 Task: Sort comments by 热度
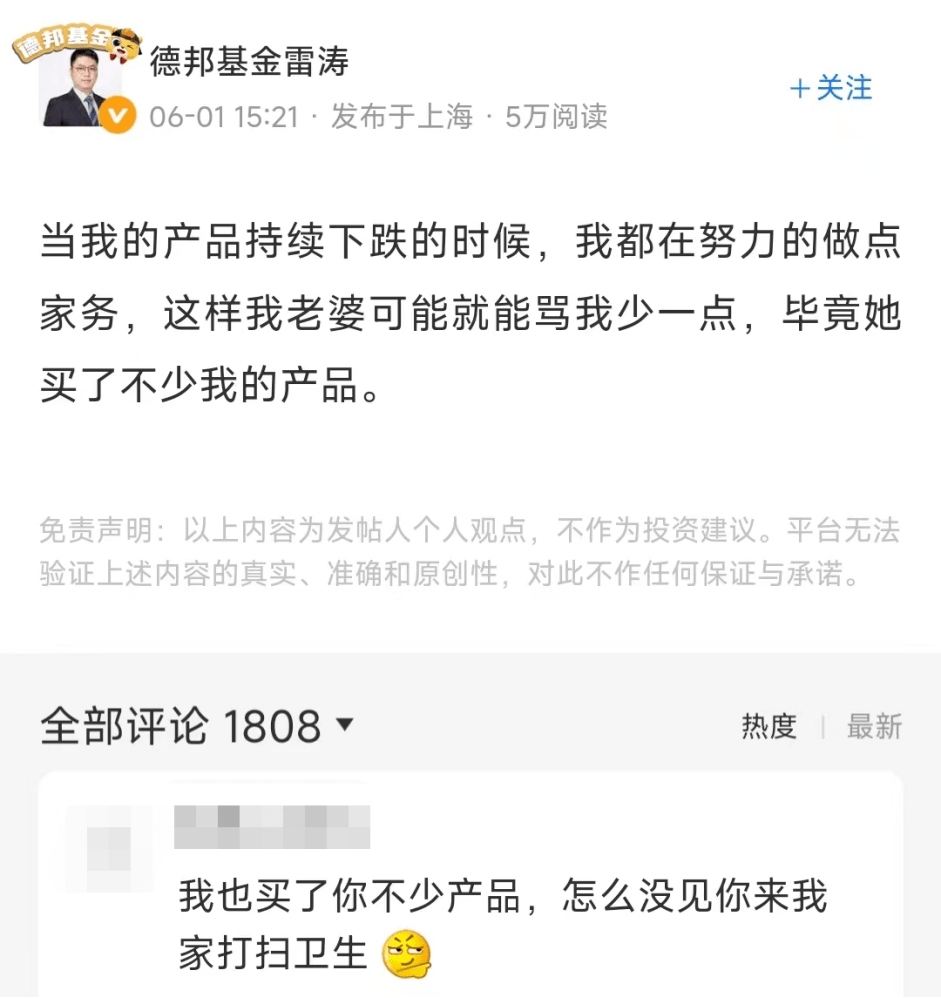[x=768, y=727]
